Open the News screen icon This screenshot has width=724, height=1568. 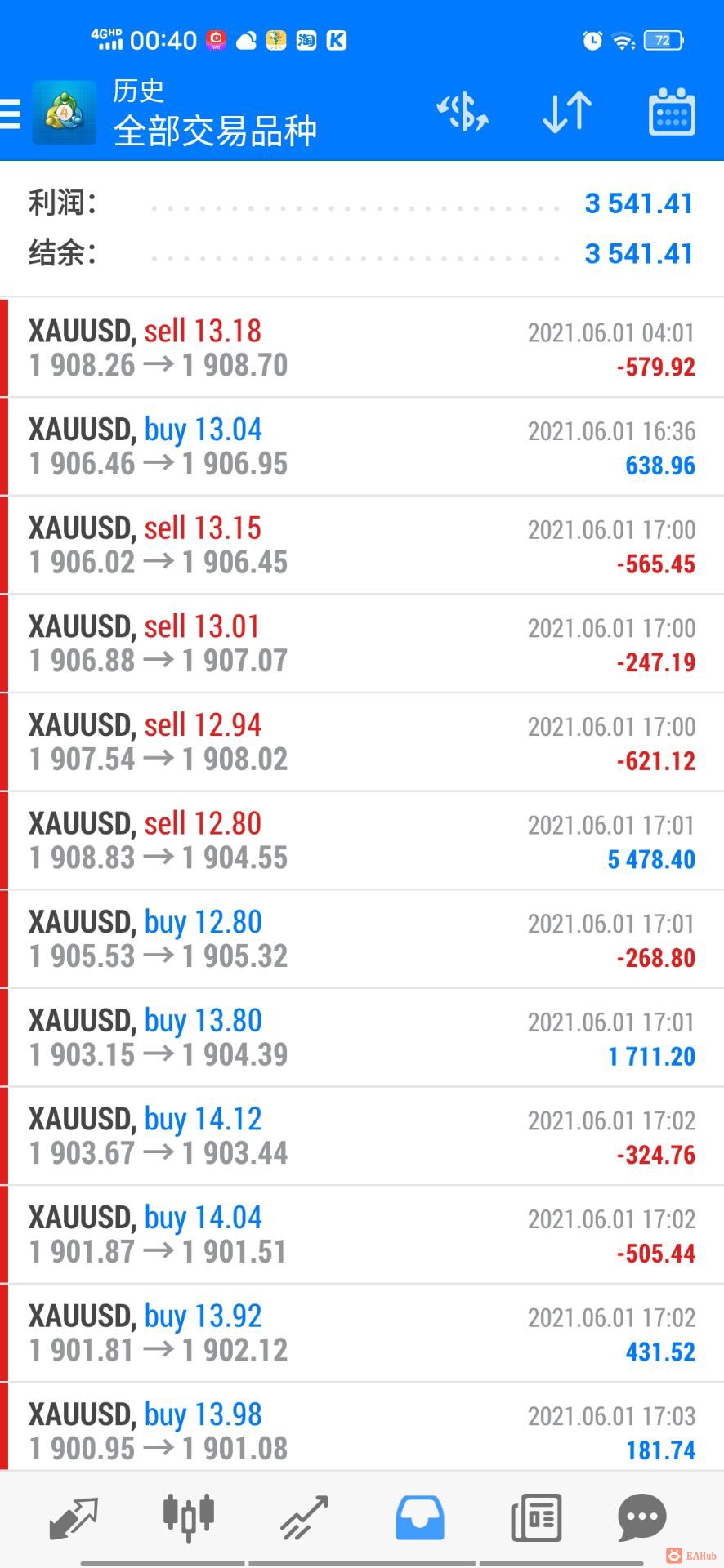(x=534, y=1517)
